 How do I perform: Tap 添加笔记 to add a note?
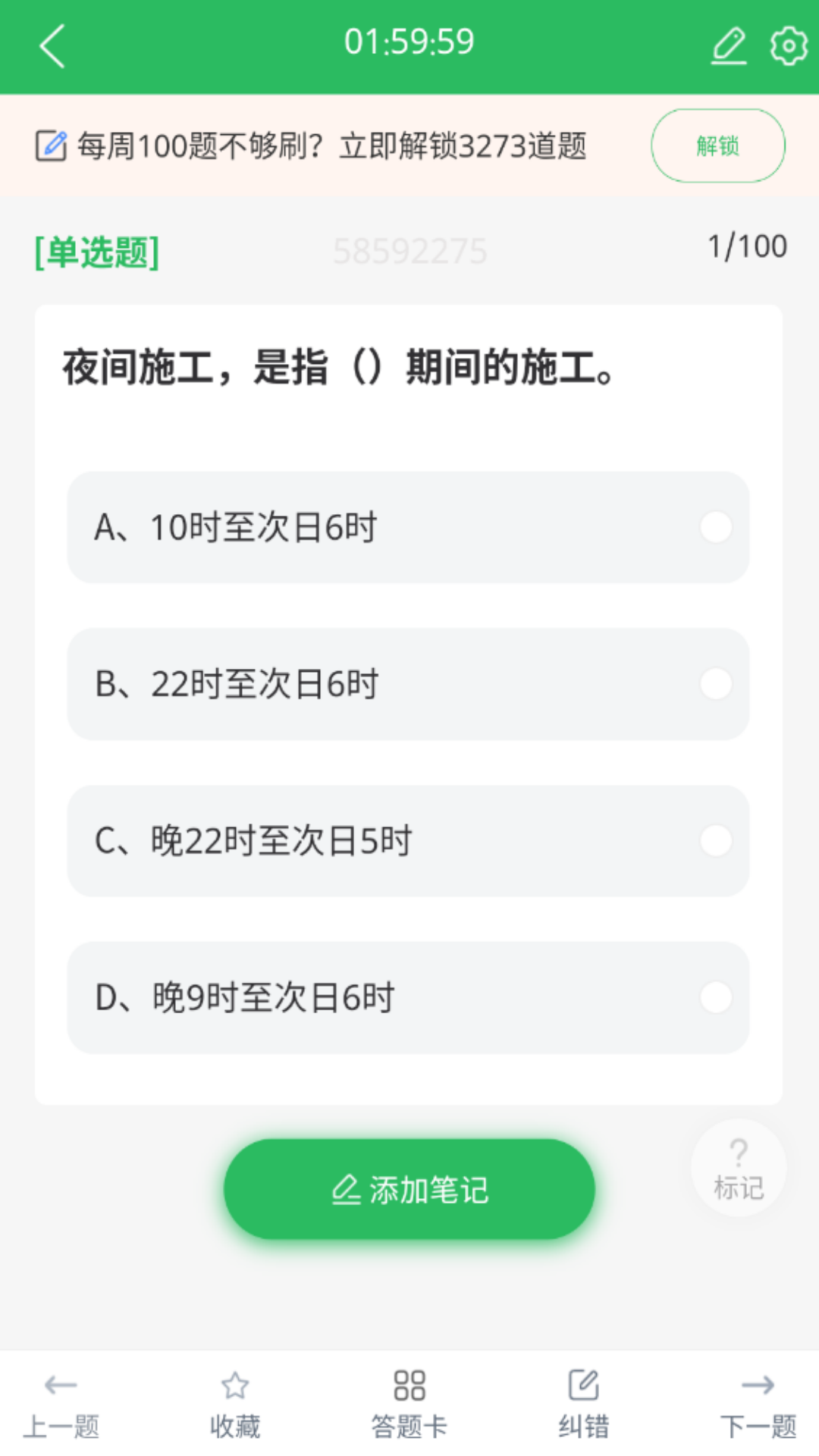(x=409, y=1188)
